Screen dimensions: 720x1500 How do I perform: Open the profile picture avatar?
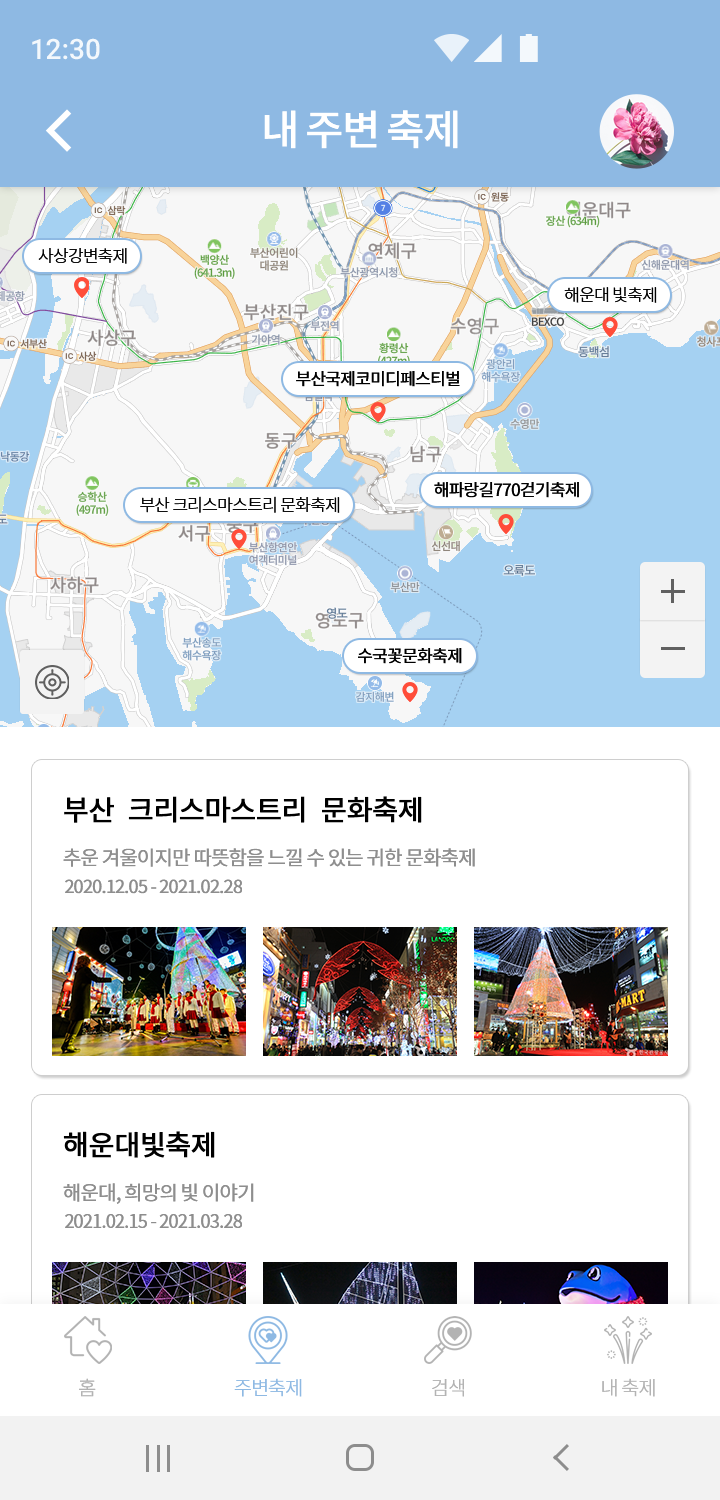tap(636, 131)
